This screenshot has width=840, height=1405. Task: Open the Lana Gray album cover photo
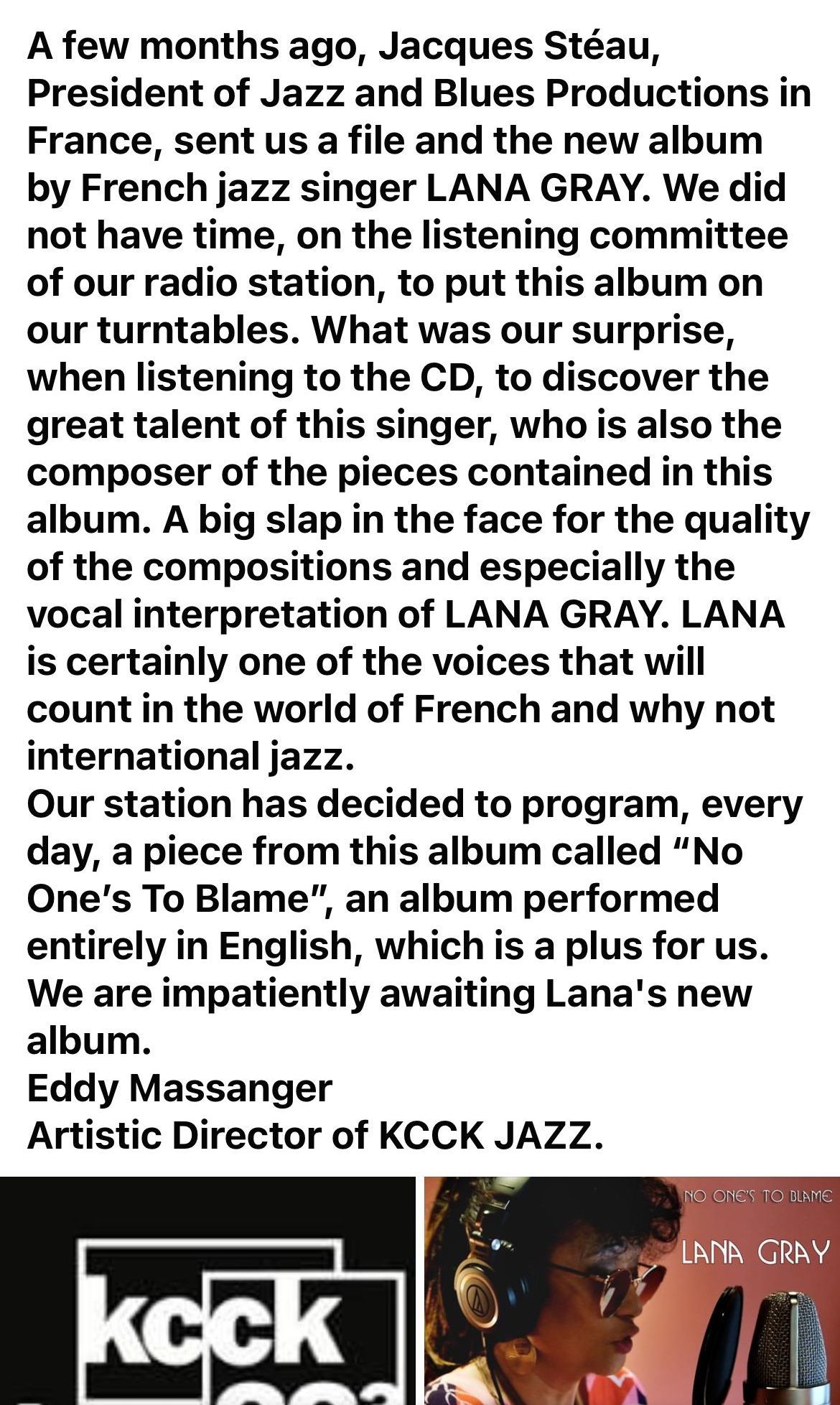pos(632,1291)
